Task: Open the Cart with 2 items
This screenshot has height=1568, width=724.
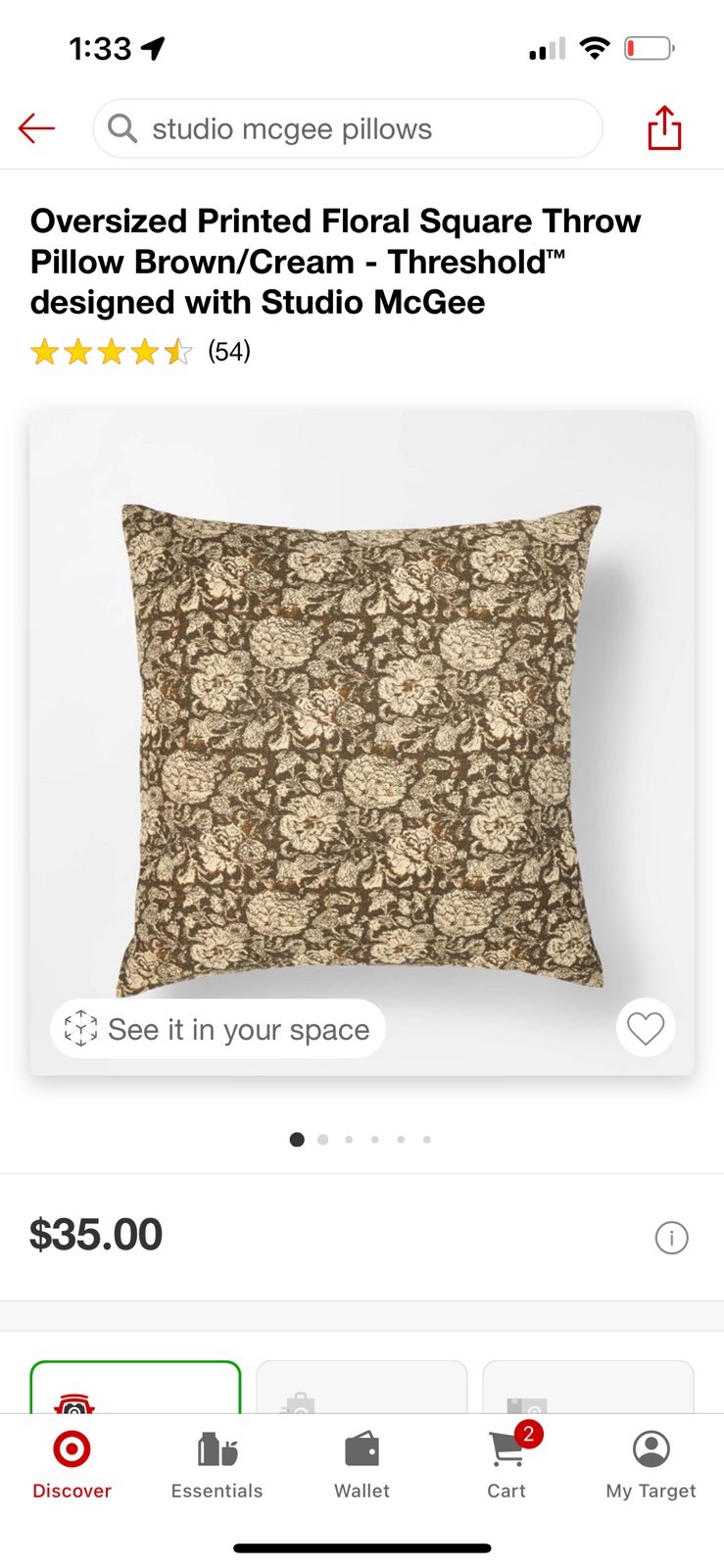Action: click(507, 1463)
